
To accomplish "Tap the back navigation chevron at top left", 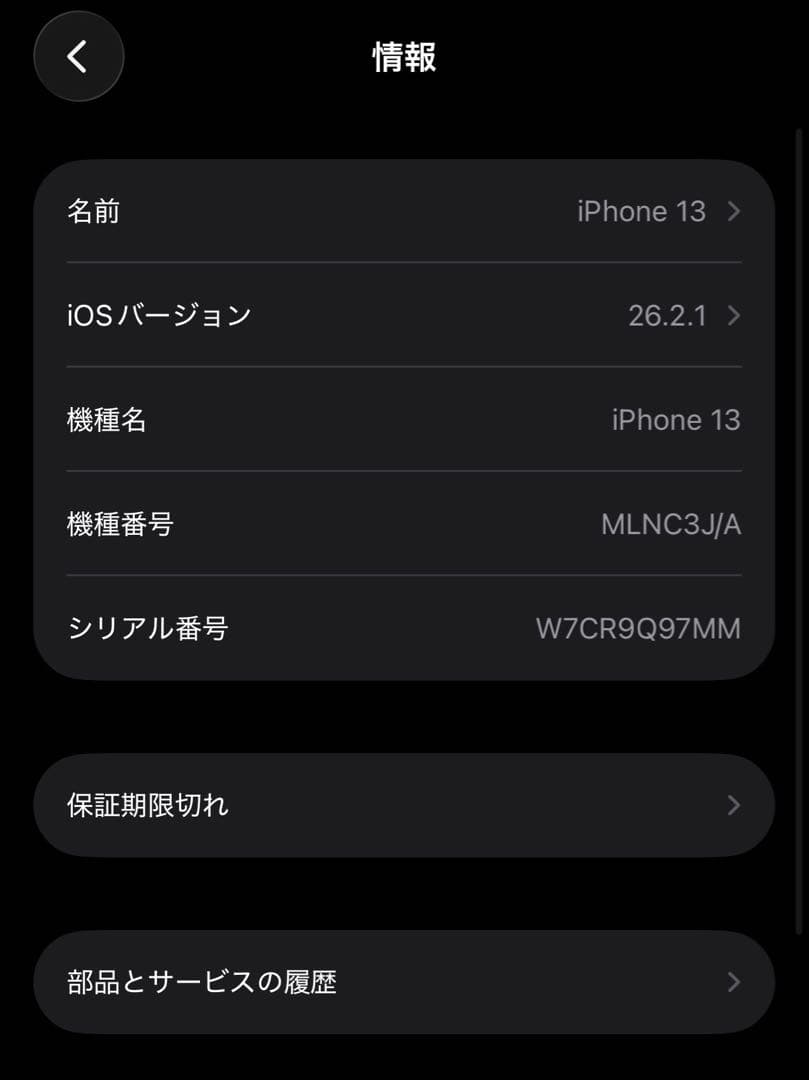I will tap(78, 56).
